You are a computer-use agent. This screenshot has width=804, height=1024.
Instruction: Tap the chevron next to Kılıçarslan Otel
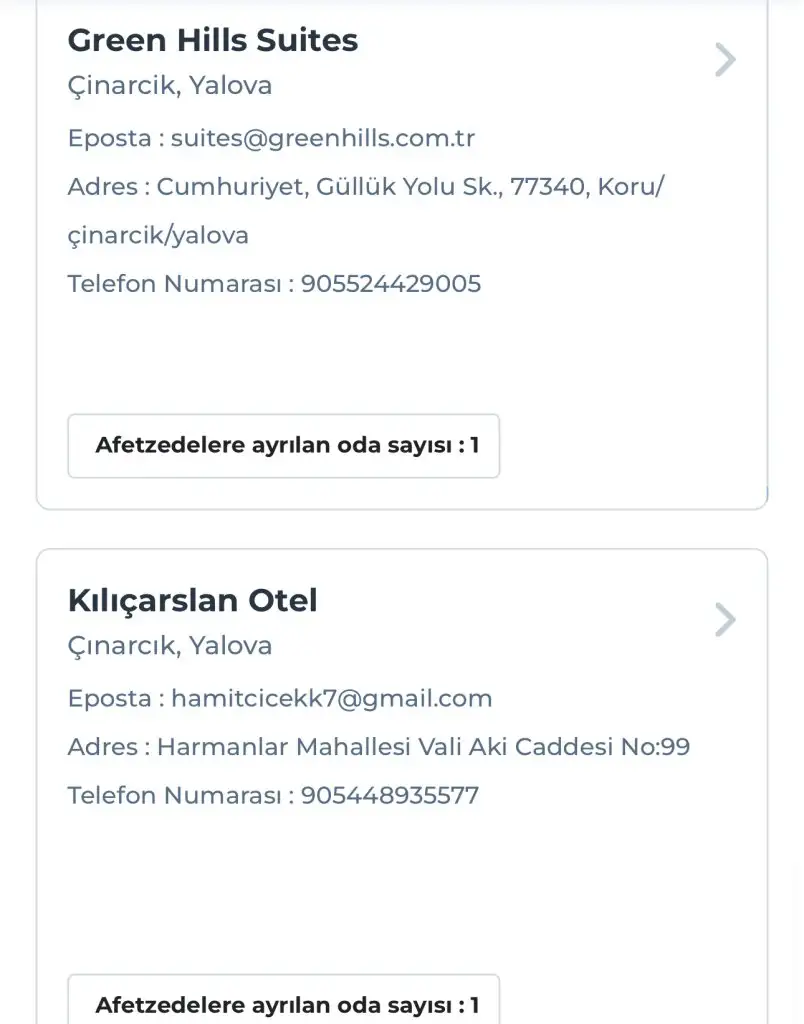click(x=726, y=621)
